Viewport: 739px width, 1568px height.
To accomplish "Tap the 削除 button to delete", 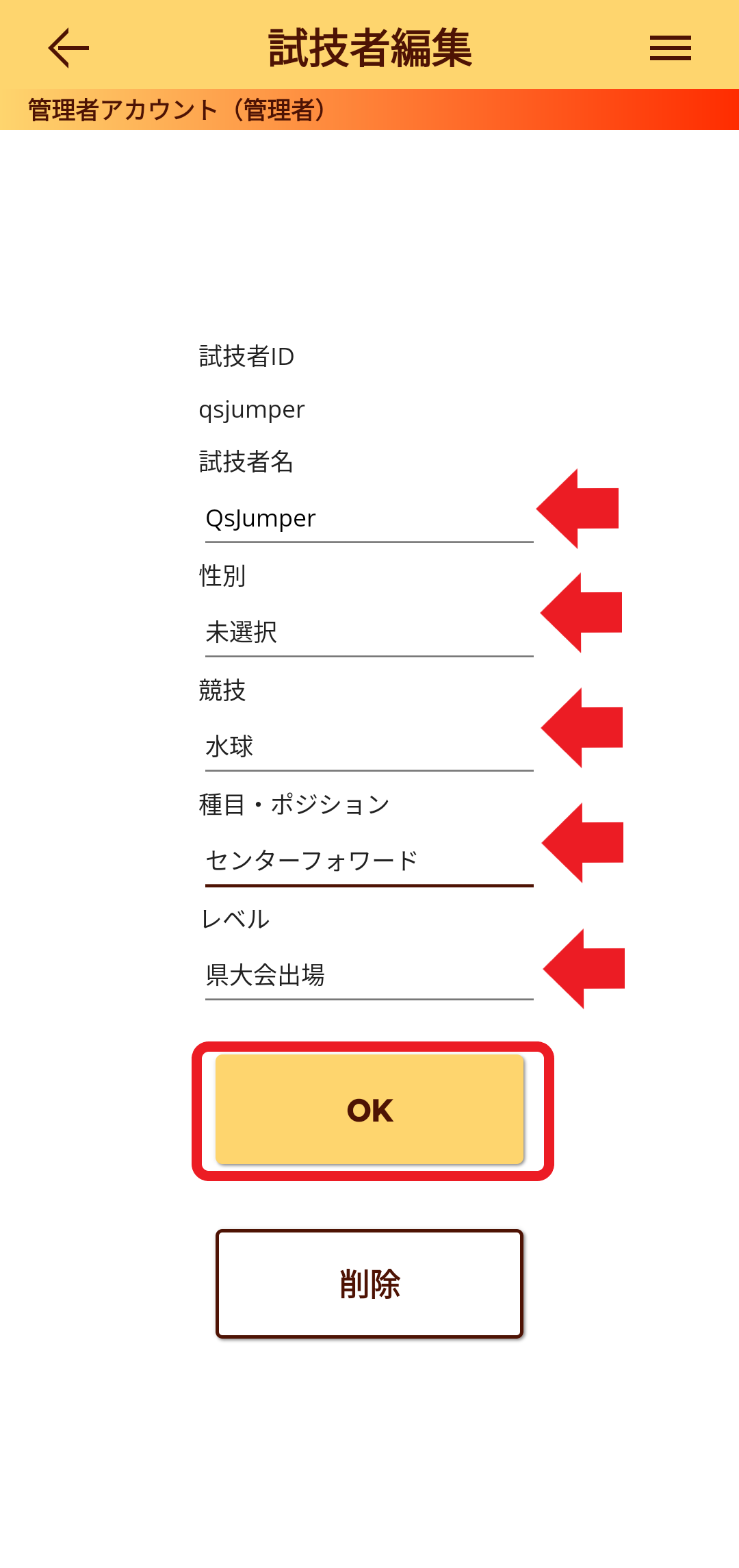I will point(369,1284).
